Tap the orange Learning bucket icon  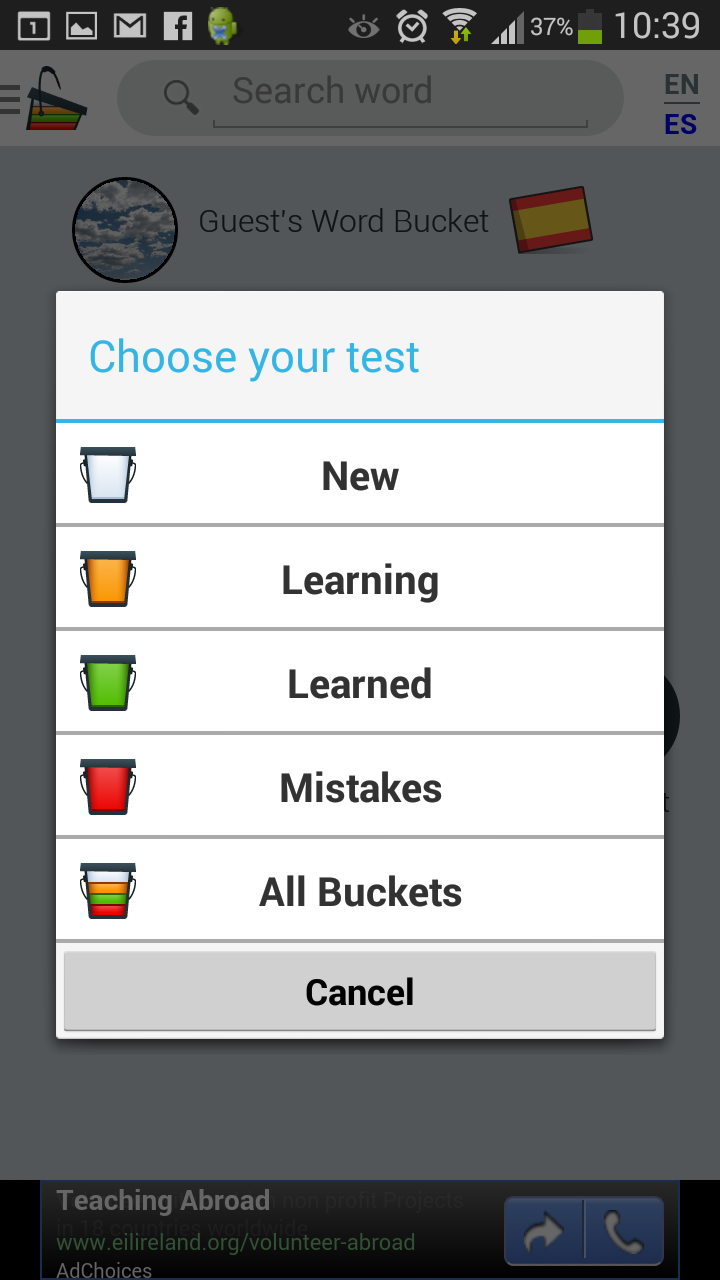click(107, 579)
